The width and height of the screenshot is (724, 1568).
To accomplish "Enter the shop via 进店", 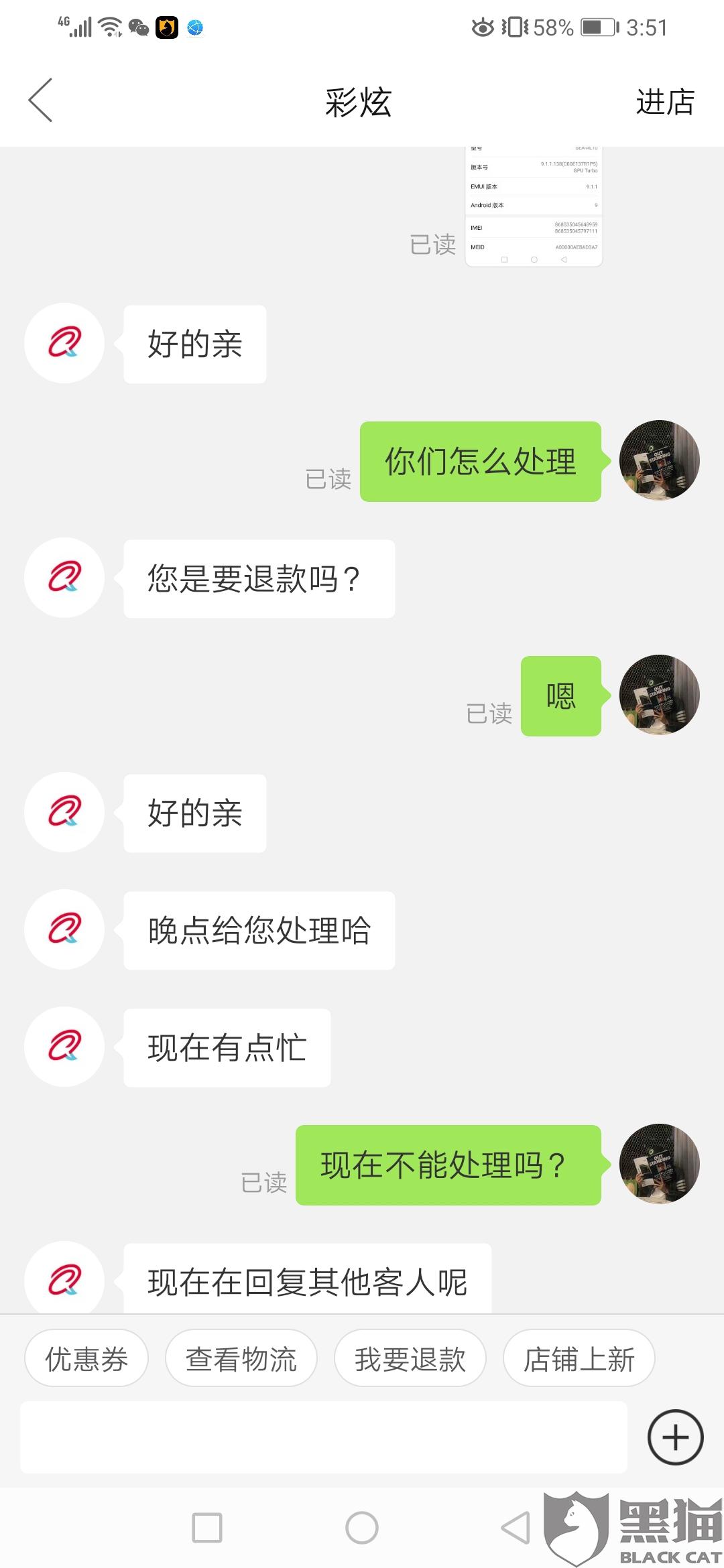I will [x=664, y=102].
